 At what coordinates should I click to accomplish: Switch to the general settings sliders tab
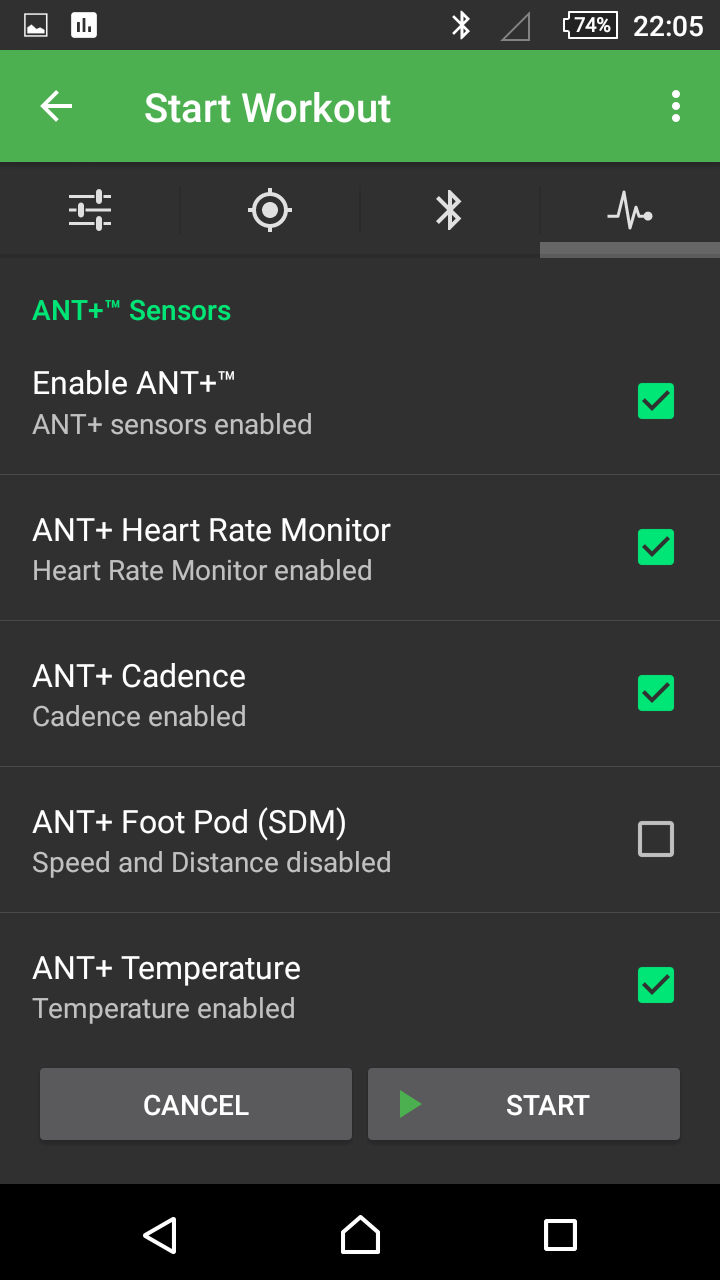90,210
